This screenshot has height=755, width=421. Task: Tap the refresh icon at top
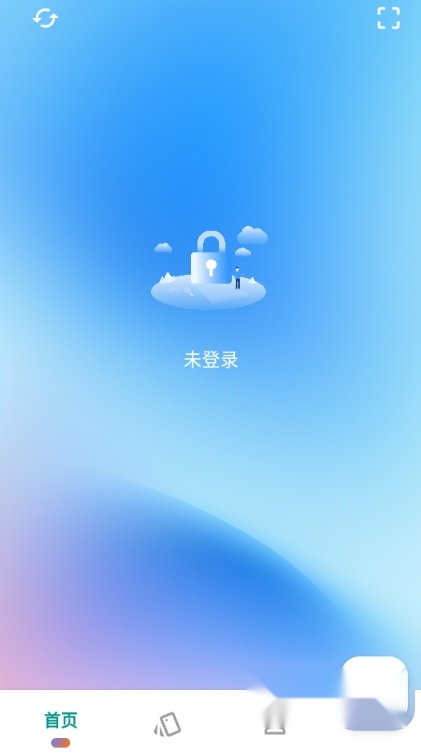[x=45, y=18]
